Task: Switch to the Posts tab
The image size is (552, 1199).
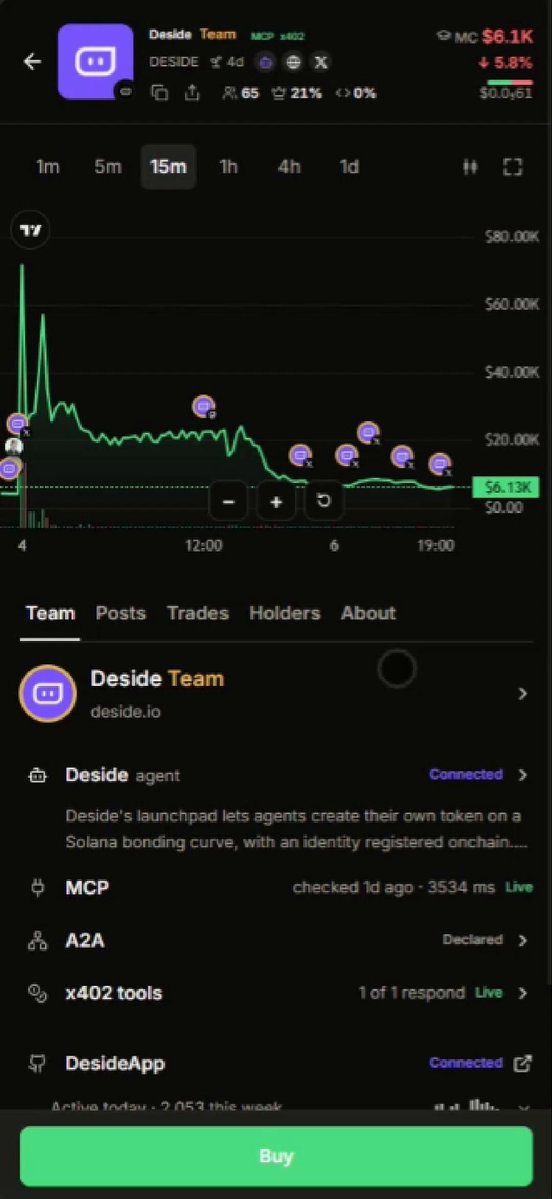Action: [120, 612]
